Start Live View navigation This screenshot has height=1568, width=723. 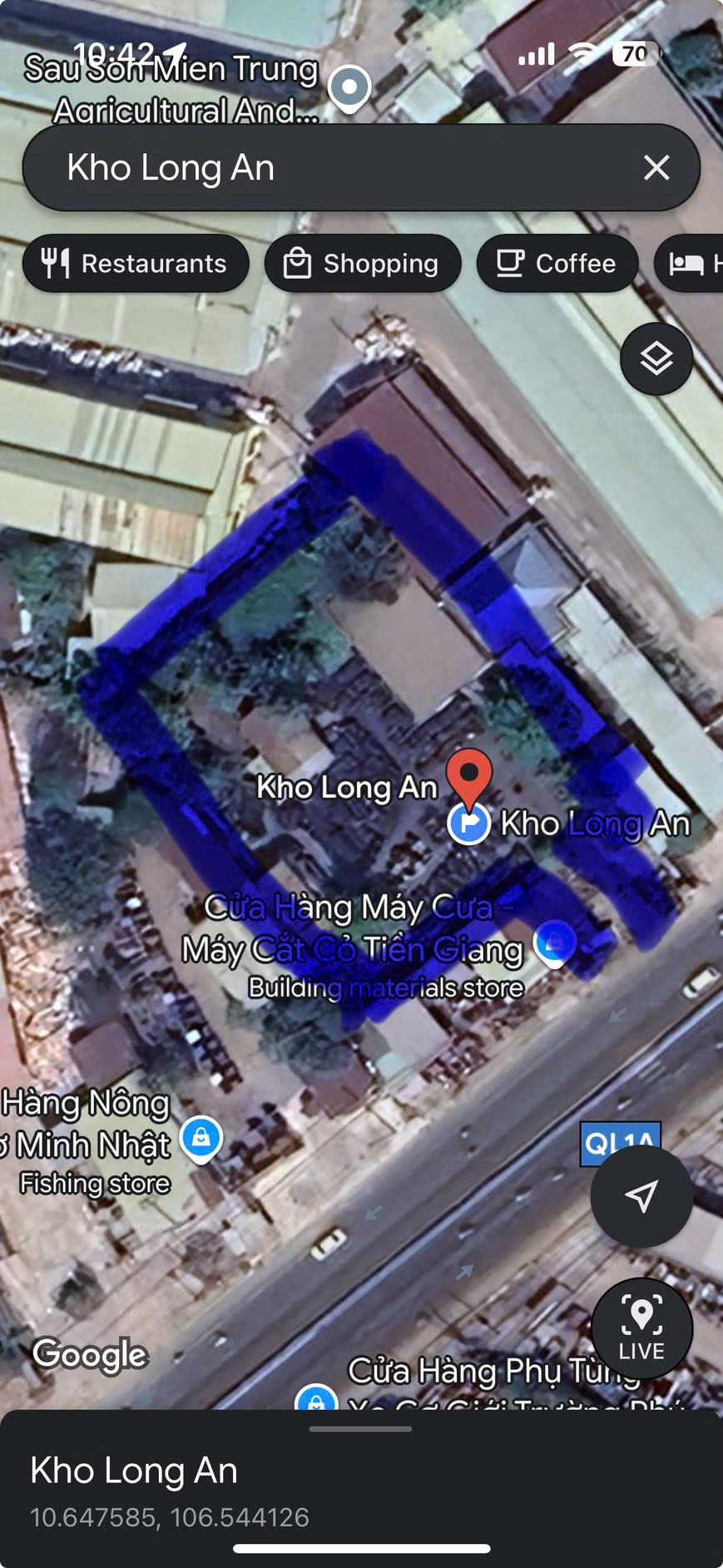(x=641, y=1328)
